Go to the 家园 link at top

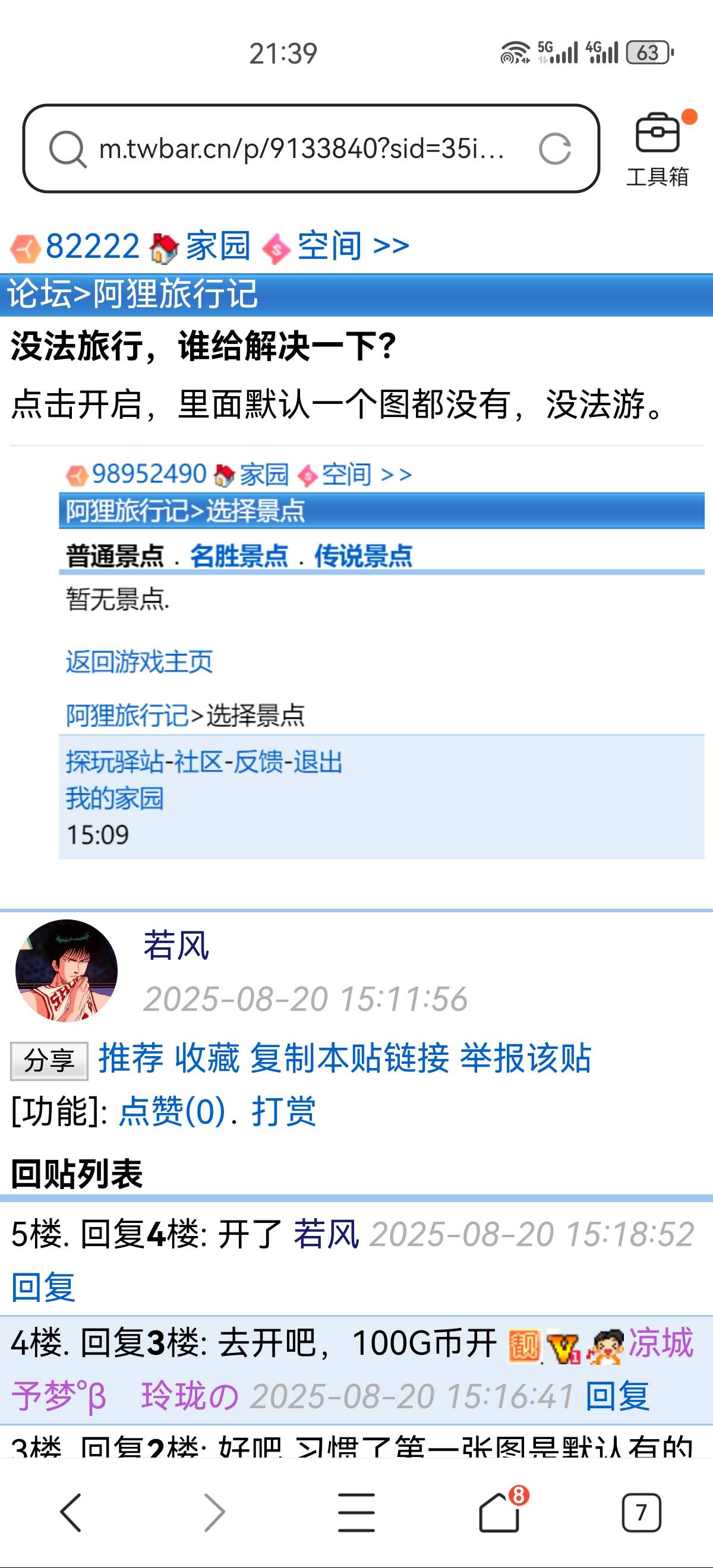click(x=218, y=246)
